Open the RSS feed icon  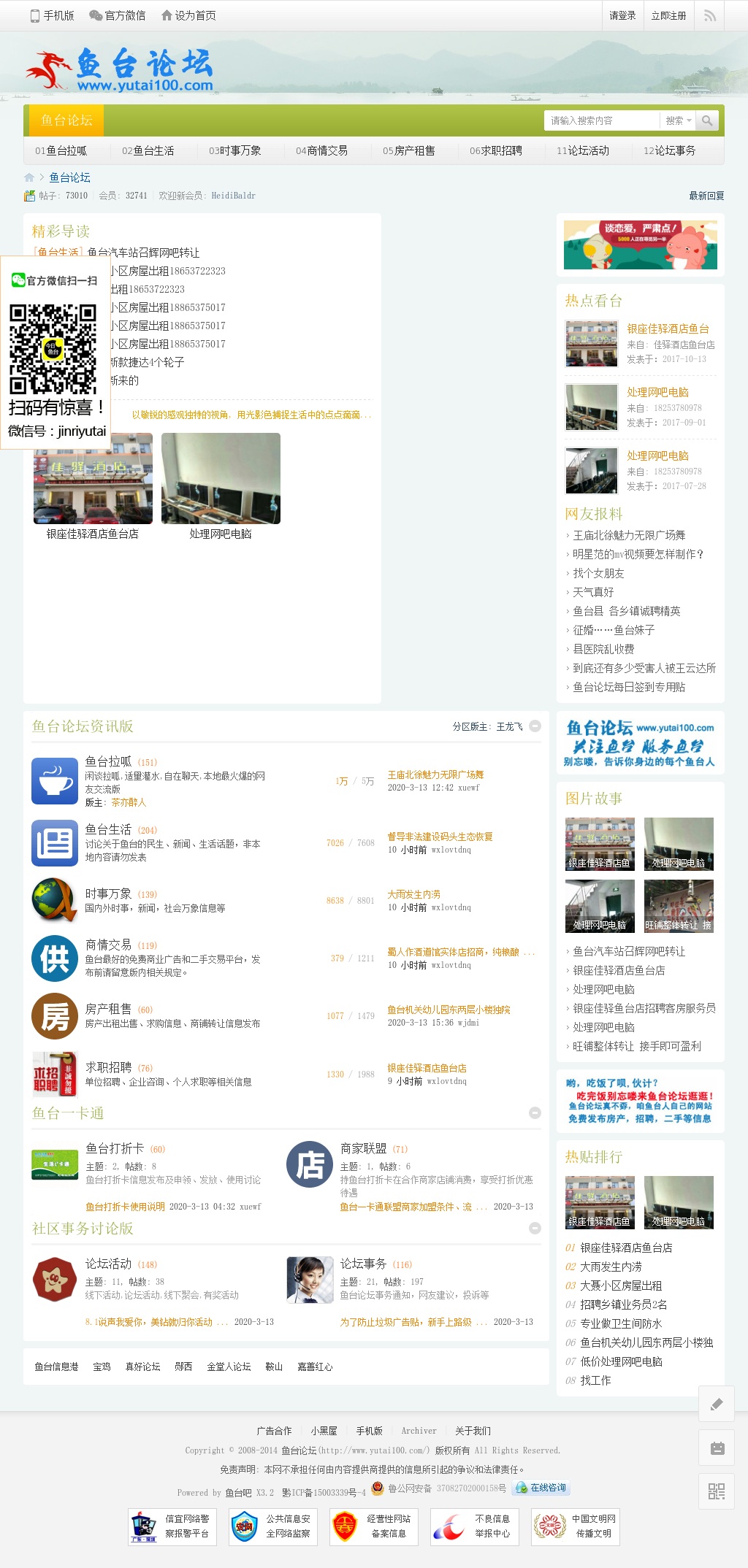click(709, 15)
